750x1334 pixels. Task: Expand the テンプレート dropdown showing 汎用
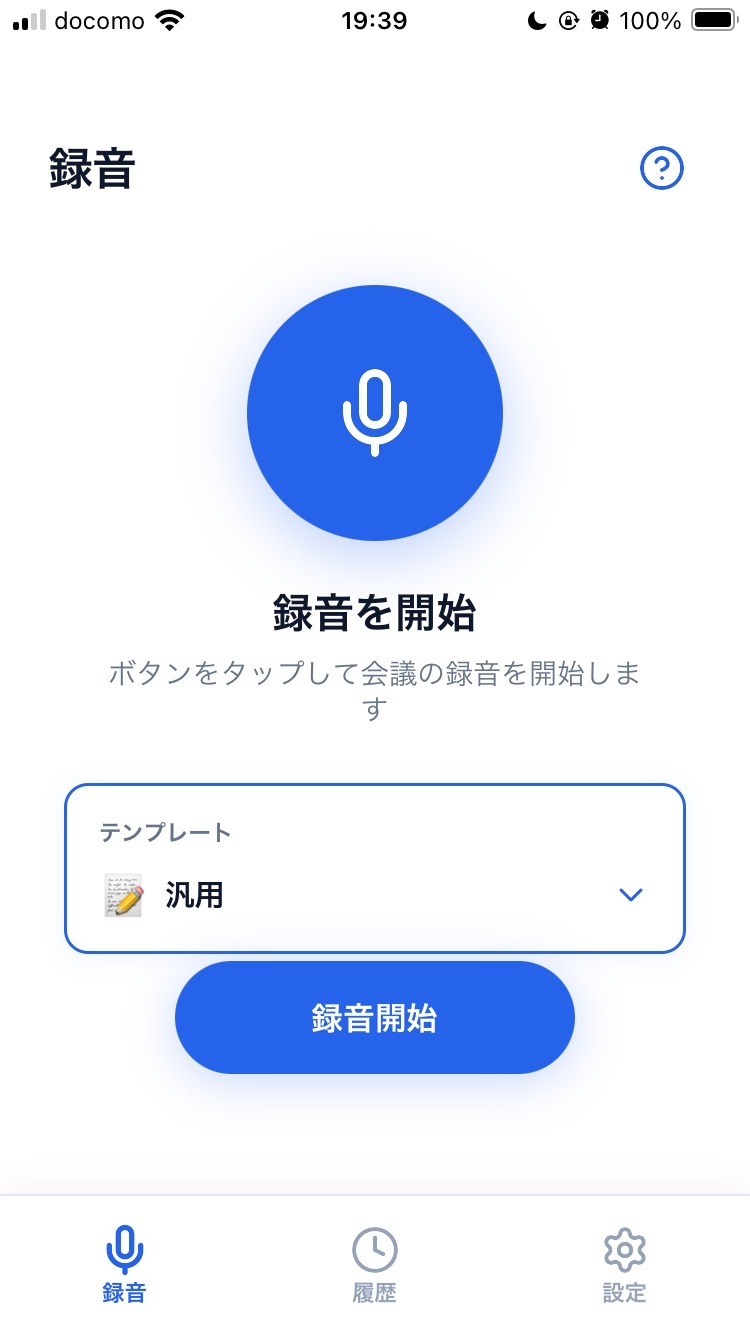(x=375, y=868)
